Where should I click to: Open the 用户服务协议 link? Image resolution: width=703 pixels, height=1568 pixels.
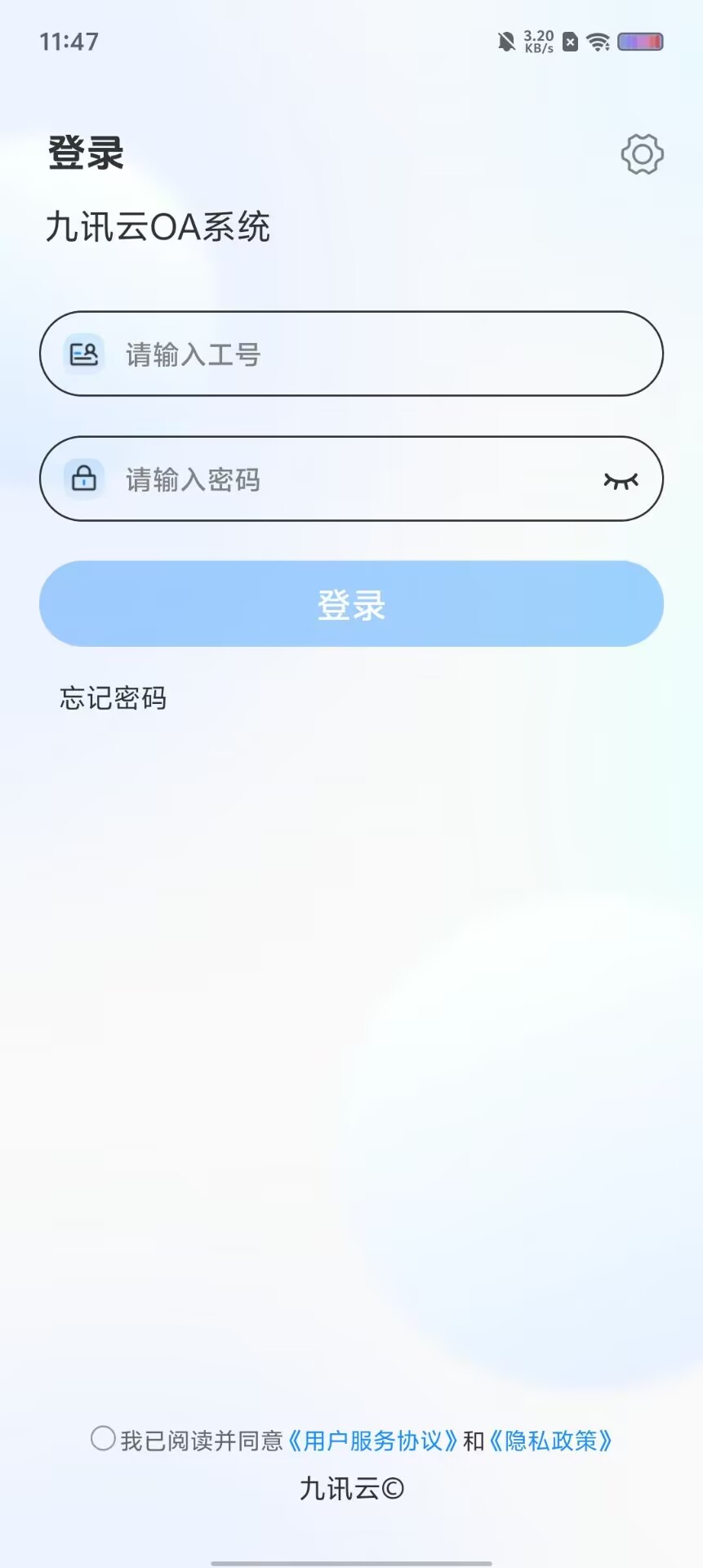[x=373, y=1441]
